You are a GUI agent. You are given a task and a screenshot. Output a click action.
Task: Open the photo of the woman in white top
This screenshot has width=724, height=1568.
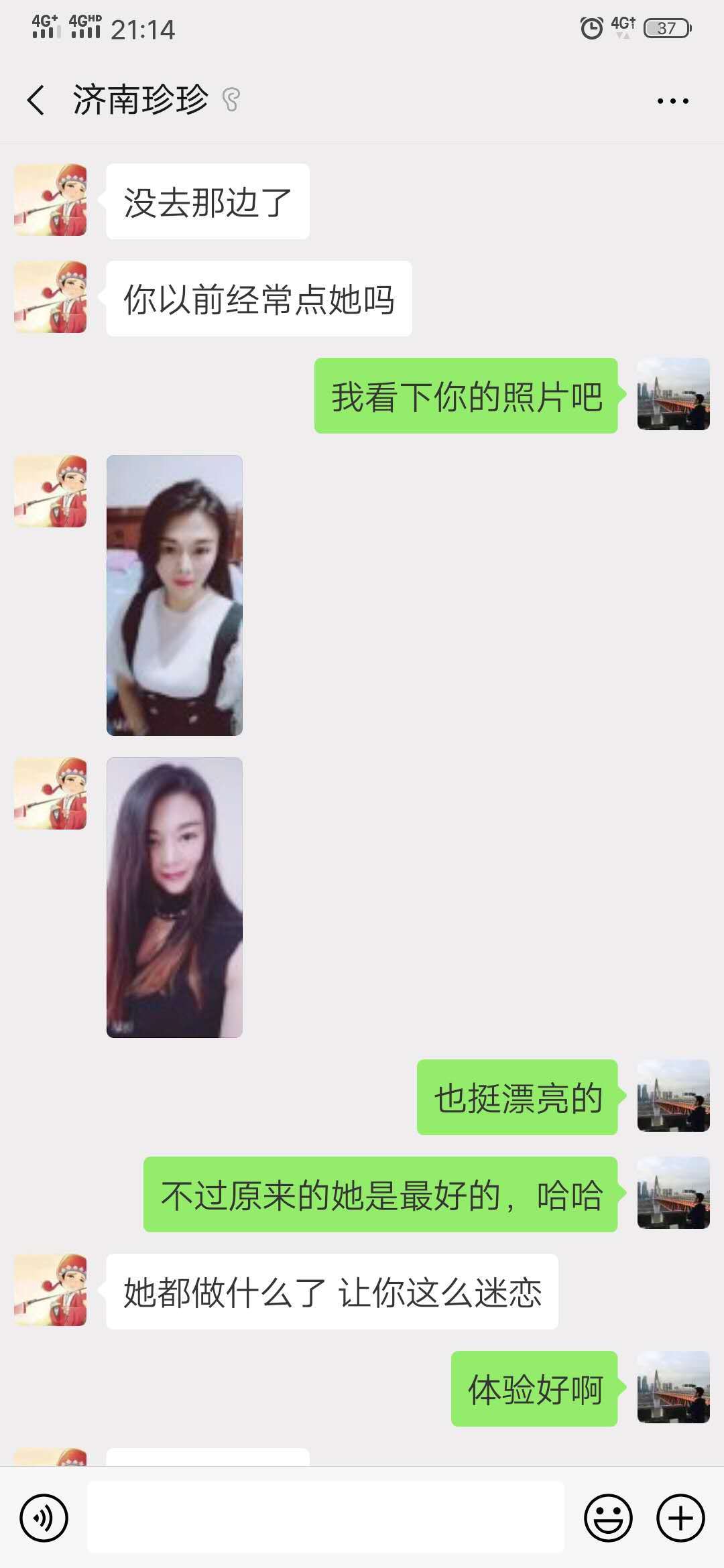point(173,596)
